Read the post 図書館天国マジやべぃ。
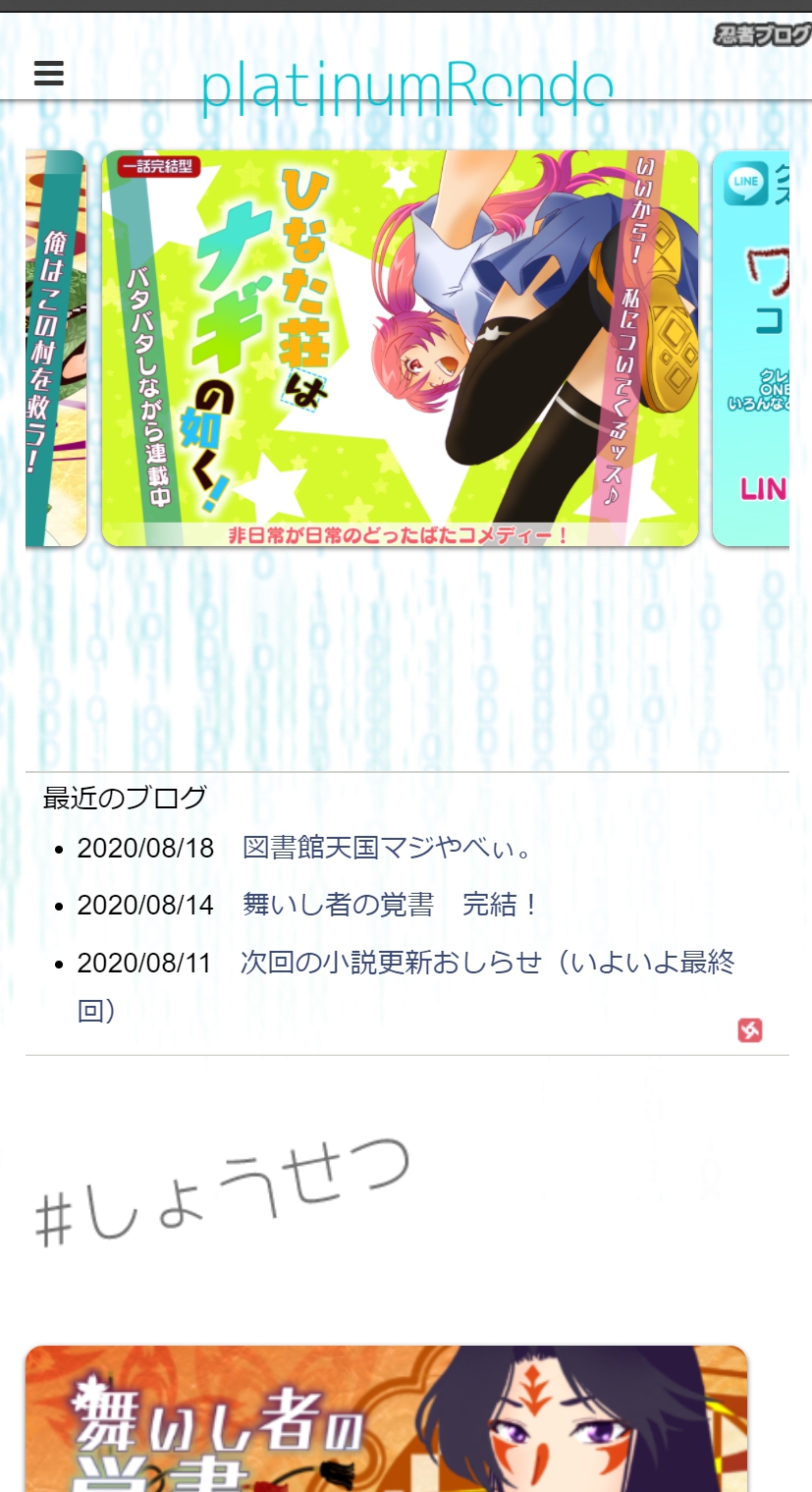The height and width of the screenshot is (1492, 812). pyautogui.click(x=388, y=848)
